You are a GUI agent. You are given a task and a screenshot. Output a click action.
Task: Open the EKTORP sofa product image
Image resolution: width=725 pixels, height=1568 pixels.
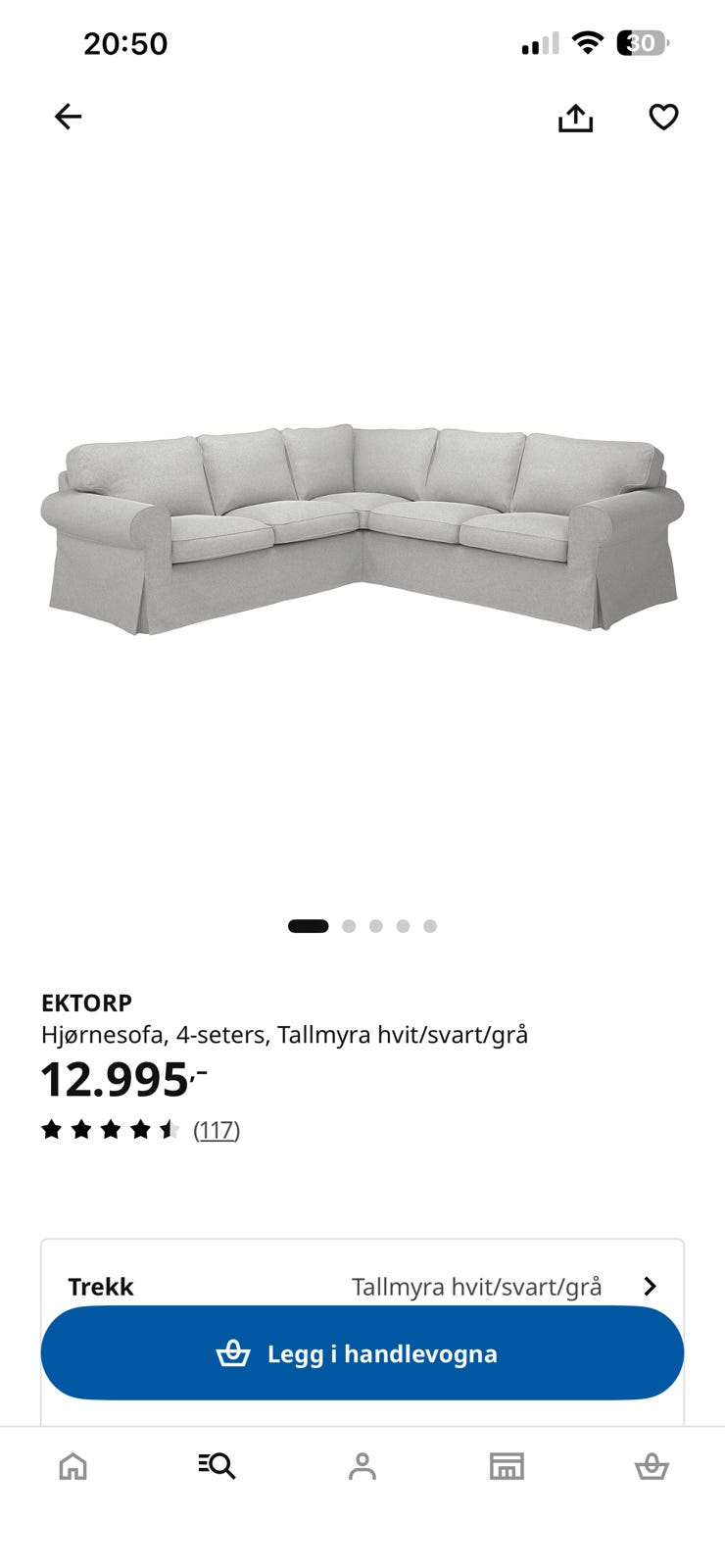click(362, 529)
